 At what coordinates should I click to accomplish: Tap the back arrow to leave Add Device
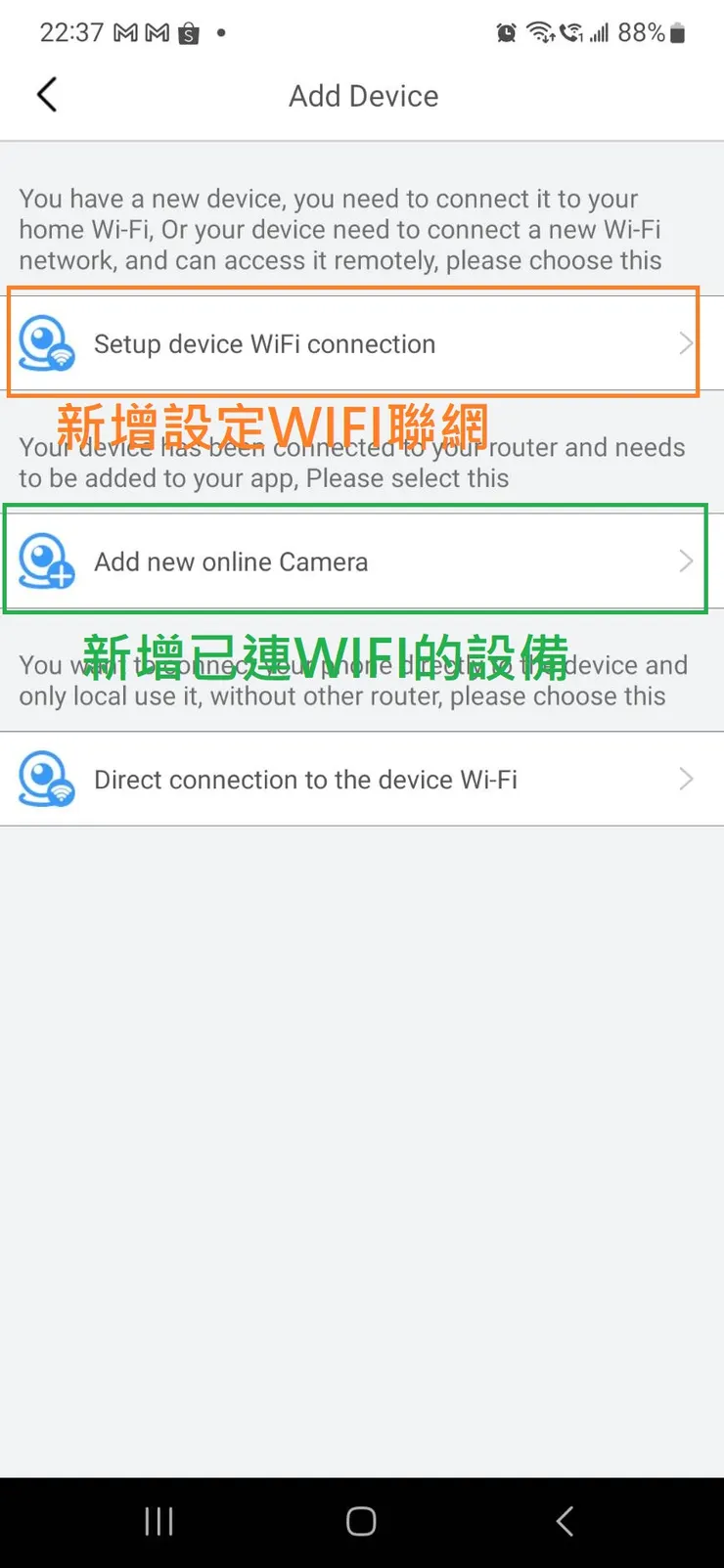coord(46,95)
